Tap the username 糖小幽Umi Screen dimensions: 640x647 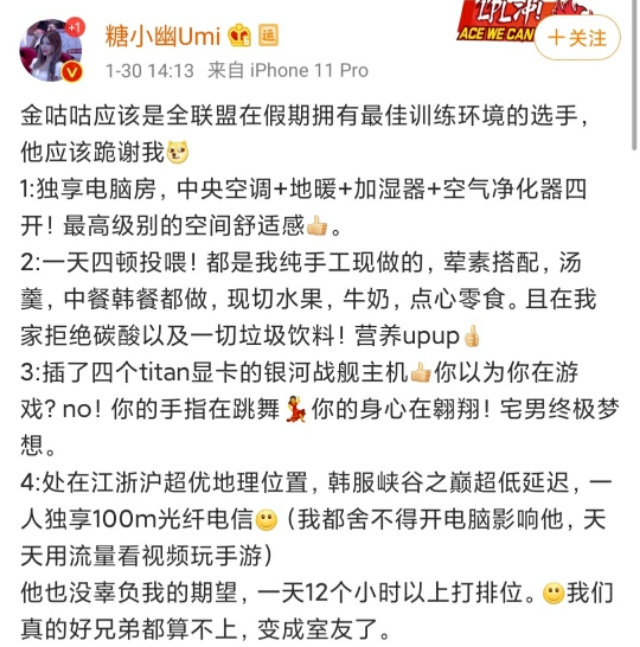point(163,36)
